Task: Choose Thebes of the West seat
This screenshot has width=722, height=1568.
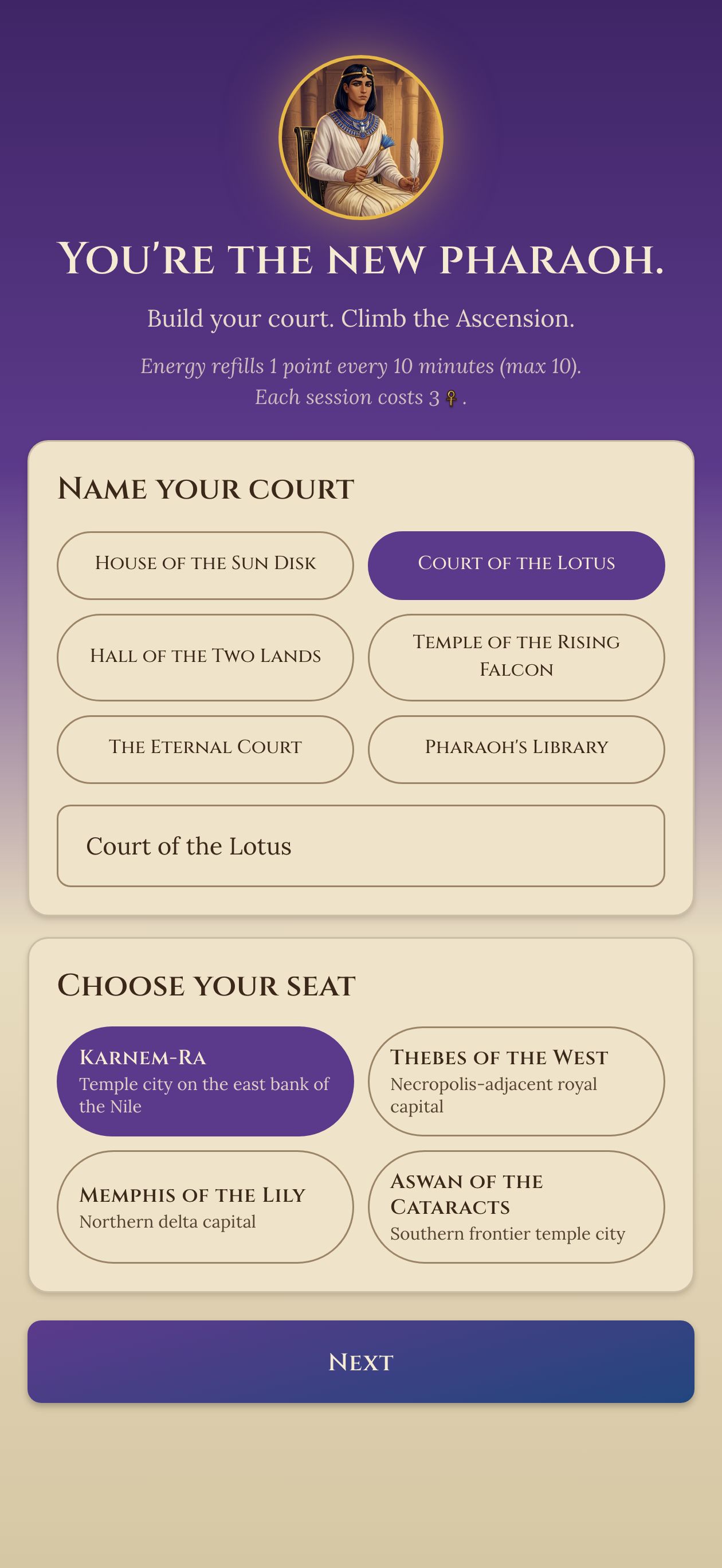Action: click(x=516, y=1081)
